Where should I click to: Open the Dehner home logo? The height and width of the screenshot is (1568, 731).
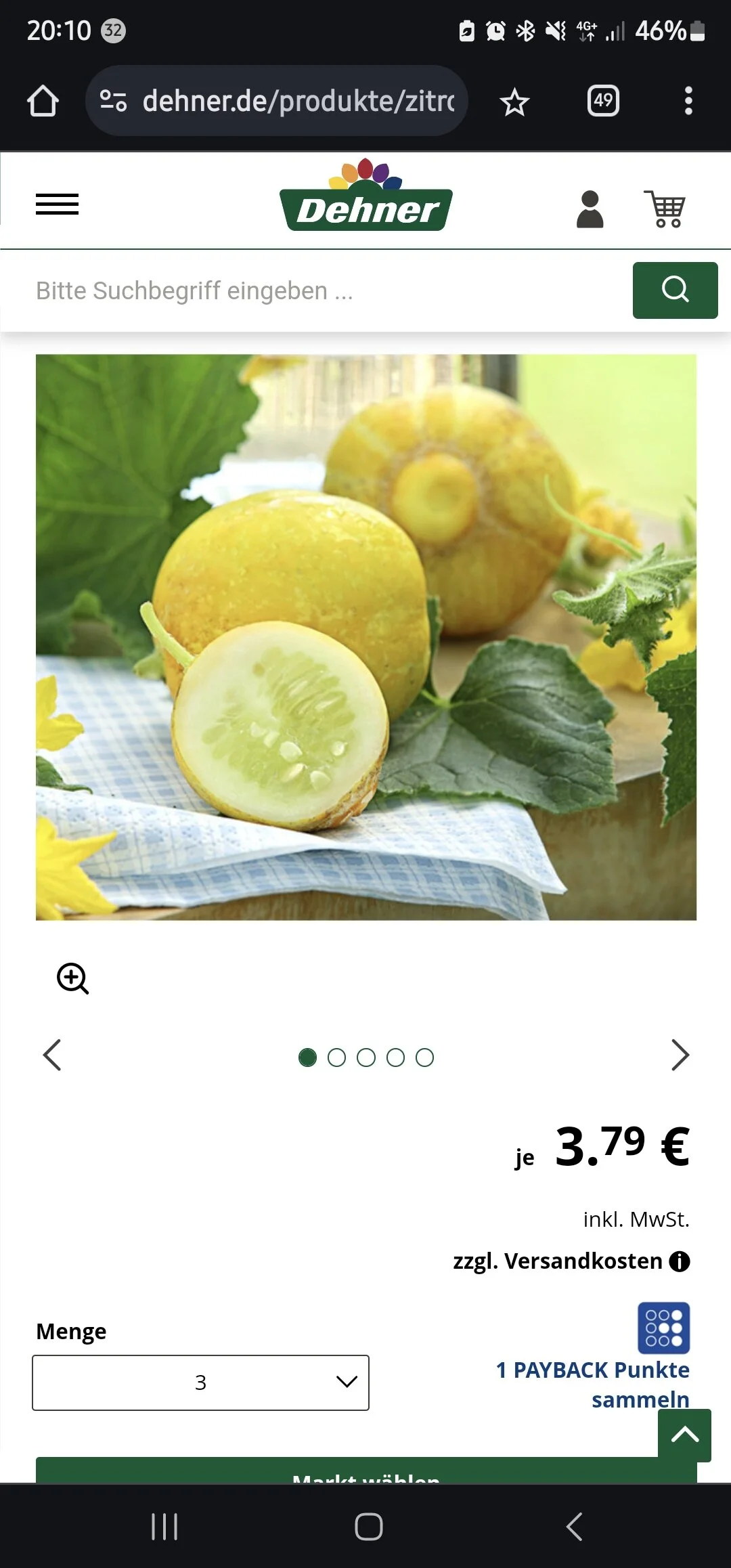(366, 198)
